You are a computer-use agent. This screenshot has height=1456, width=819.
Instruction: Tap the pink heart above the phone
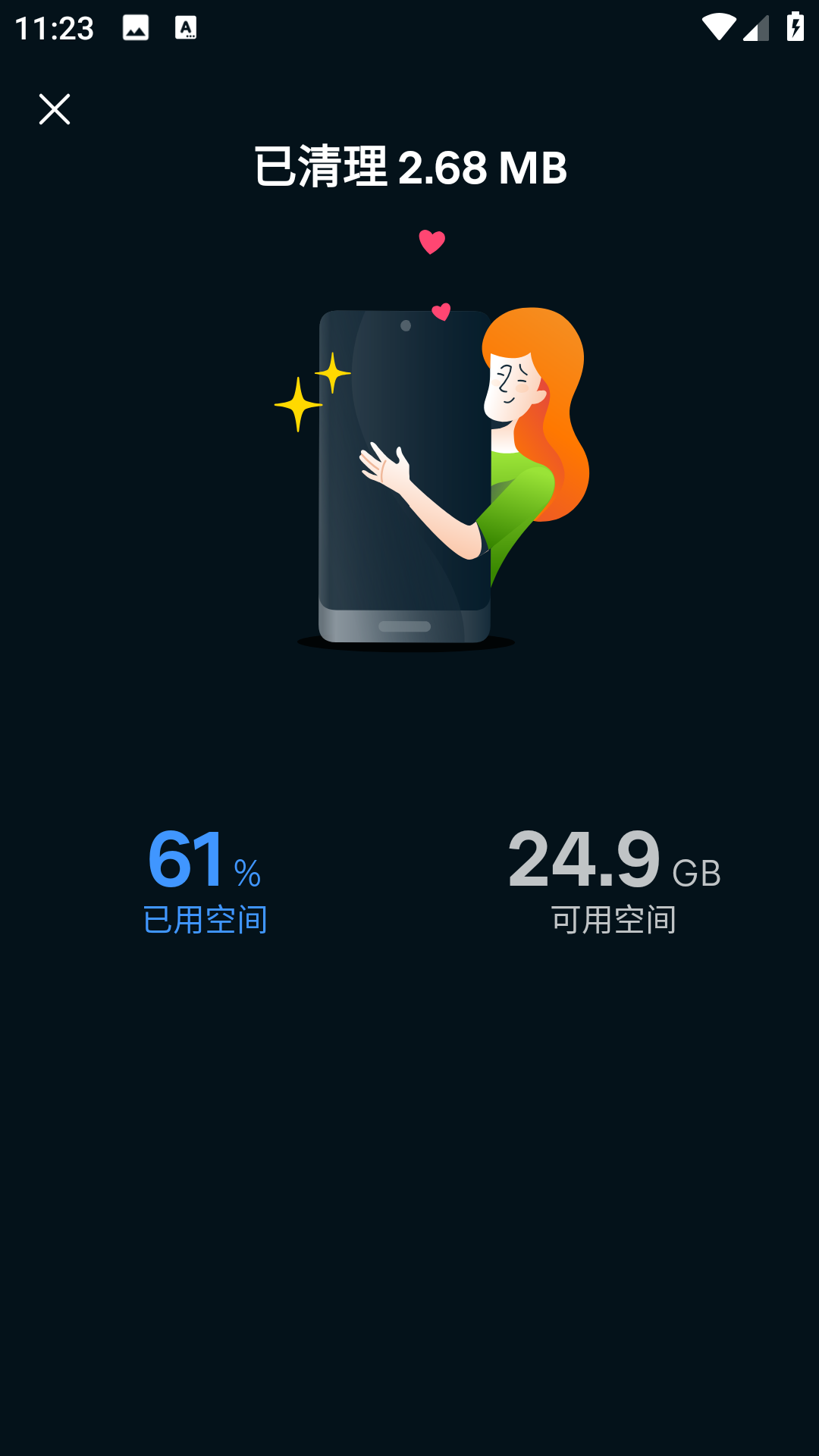click(432, 241)
